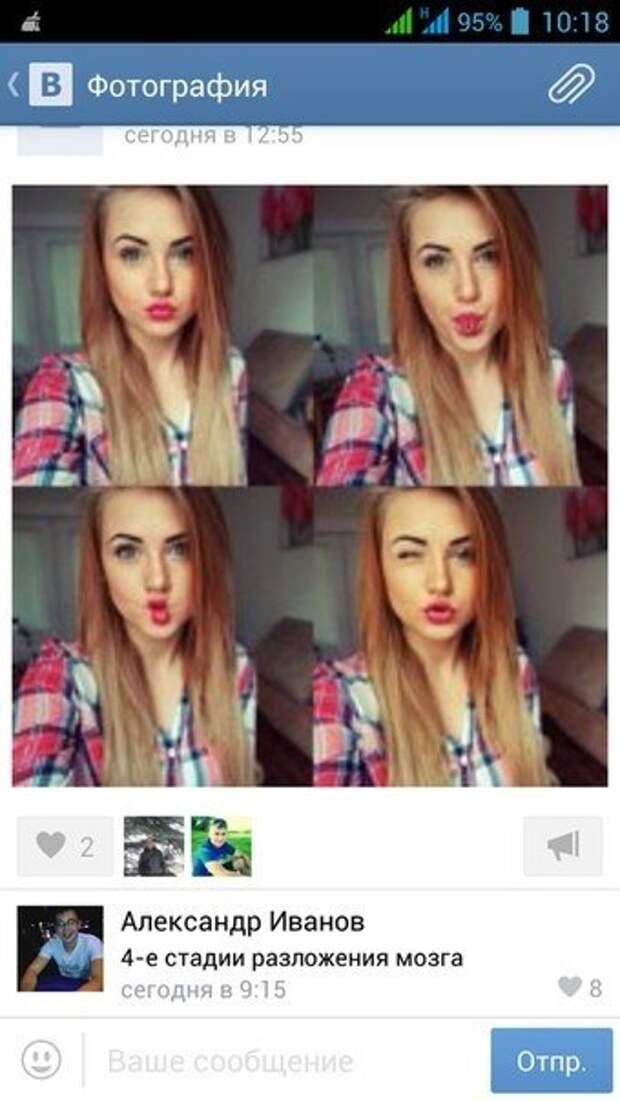Send the comment with Отпр. button
The image size is (620, 1101).
(551, 1061)
